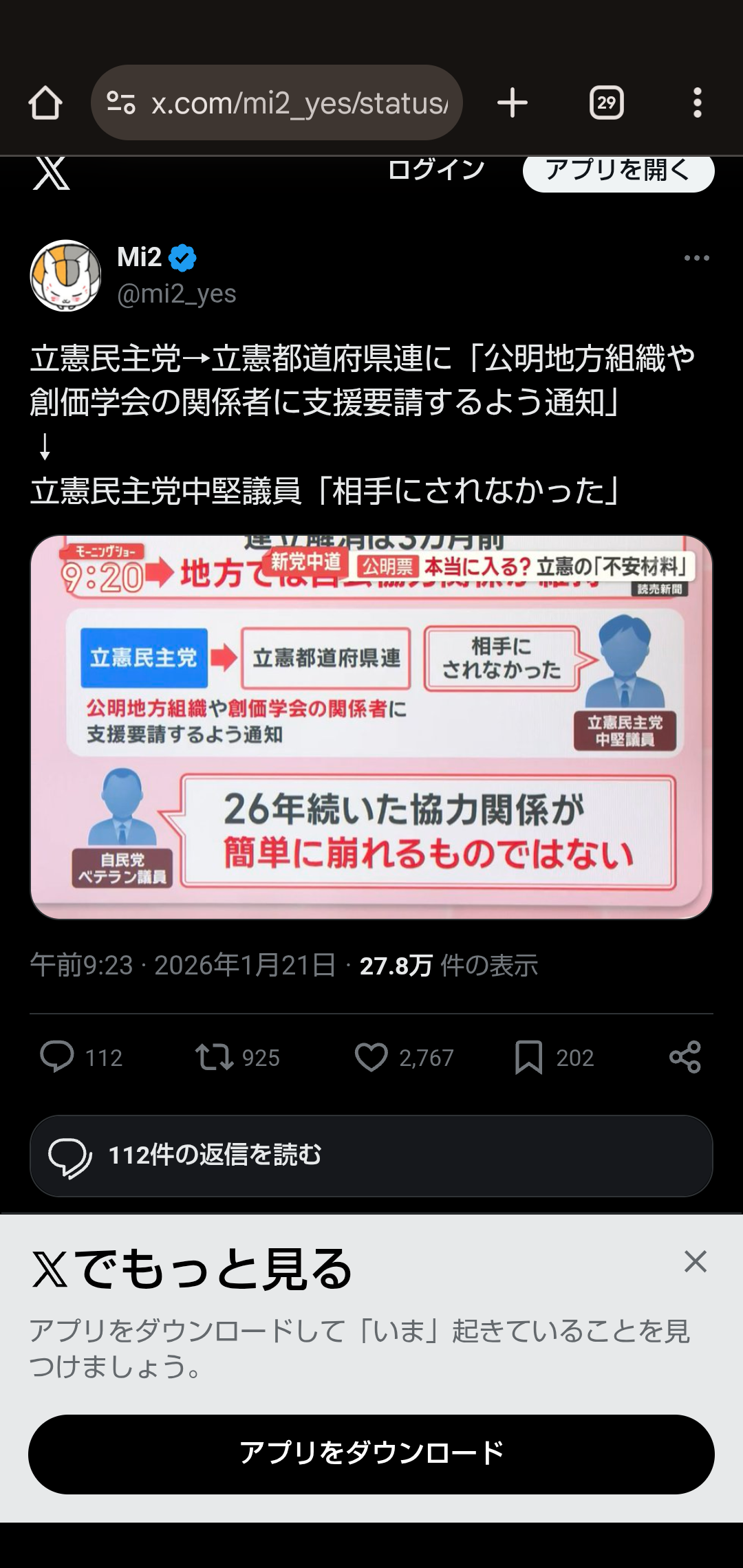
Task: Tap 112件の返信を読む to read replies
Action: [x=371, y=1155]
